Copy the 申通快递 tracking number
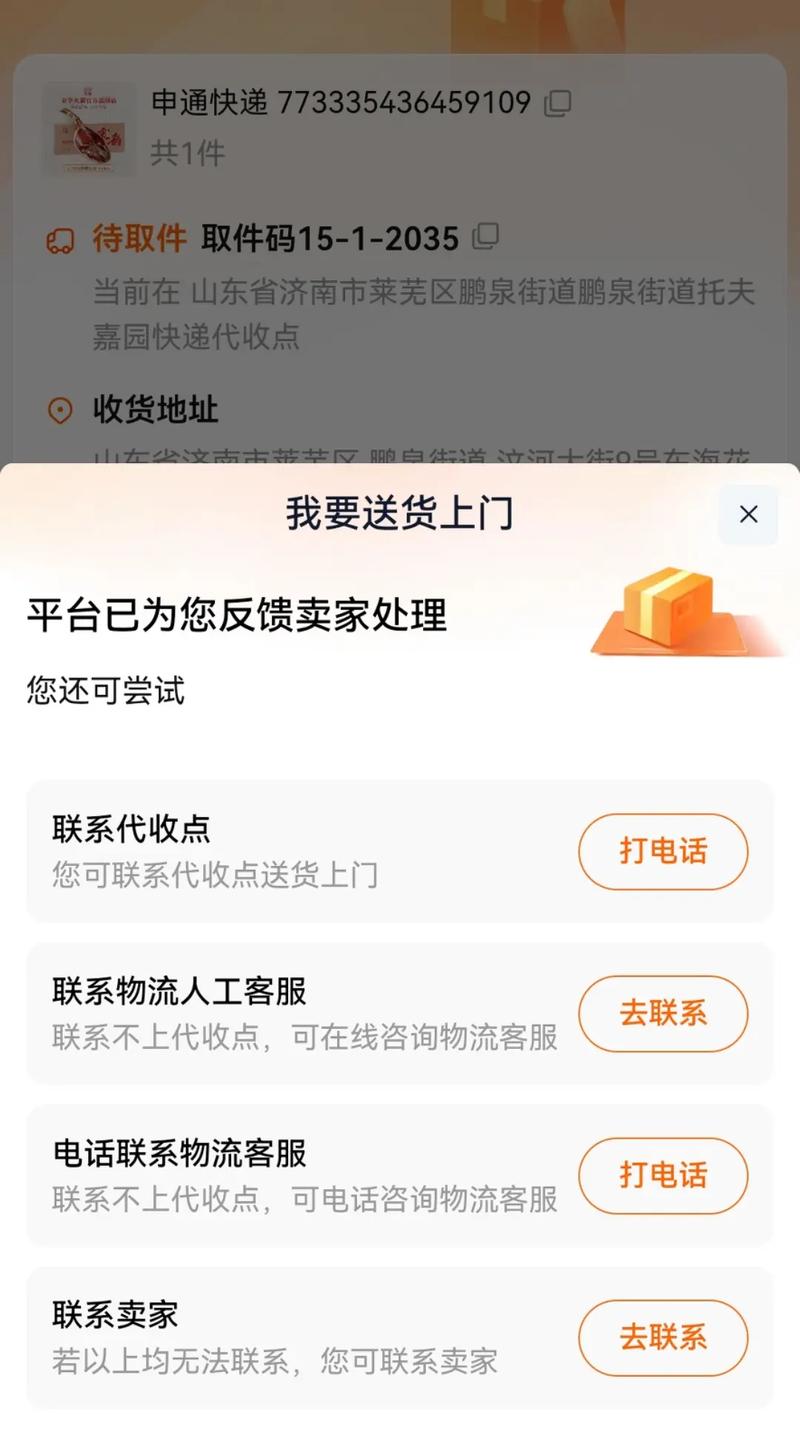This screenshot has width=800, height=1455. 557,102
